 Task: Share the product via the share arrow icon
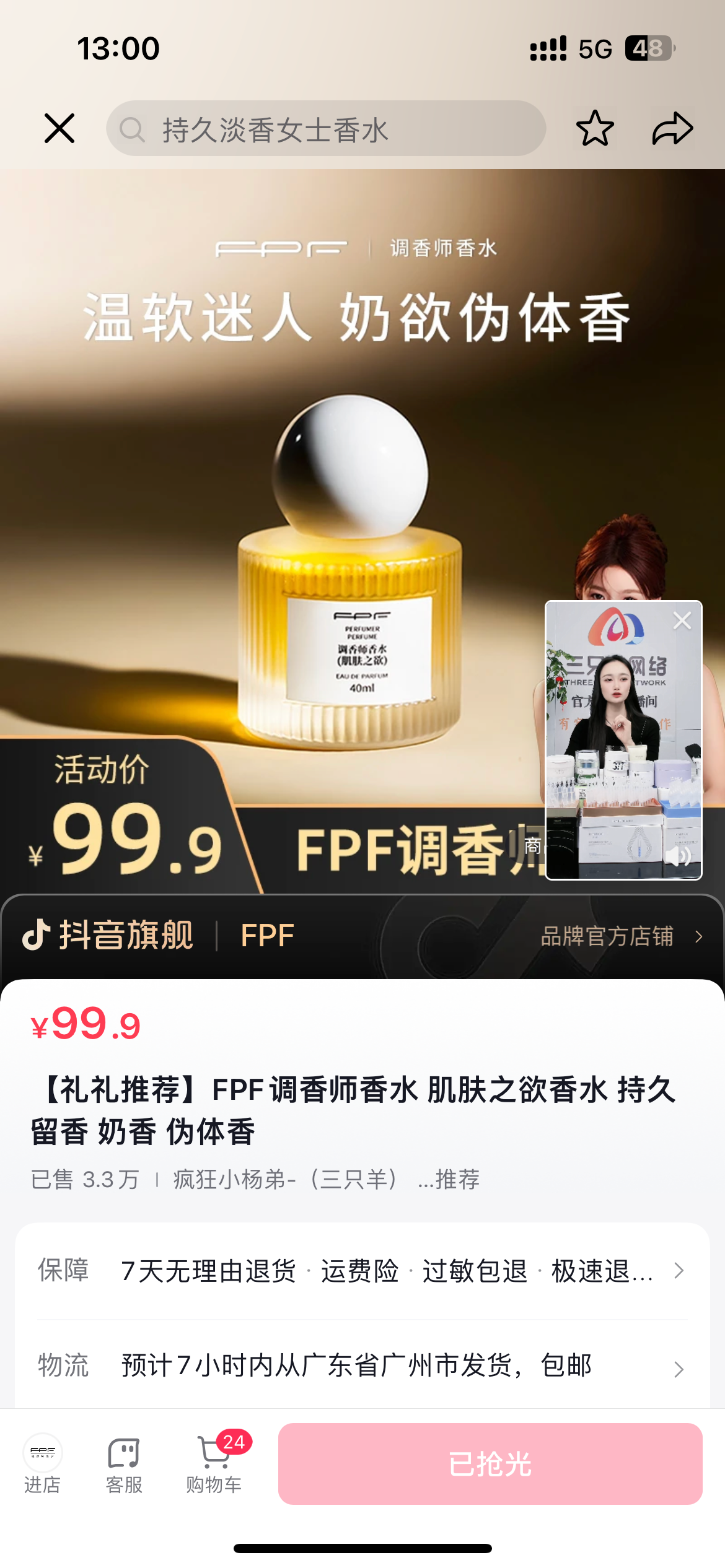point(673,128)
